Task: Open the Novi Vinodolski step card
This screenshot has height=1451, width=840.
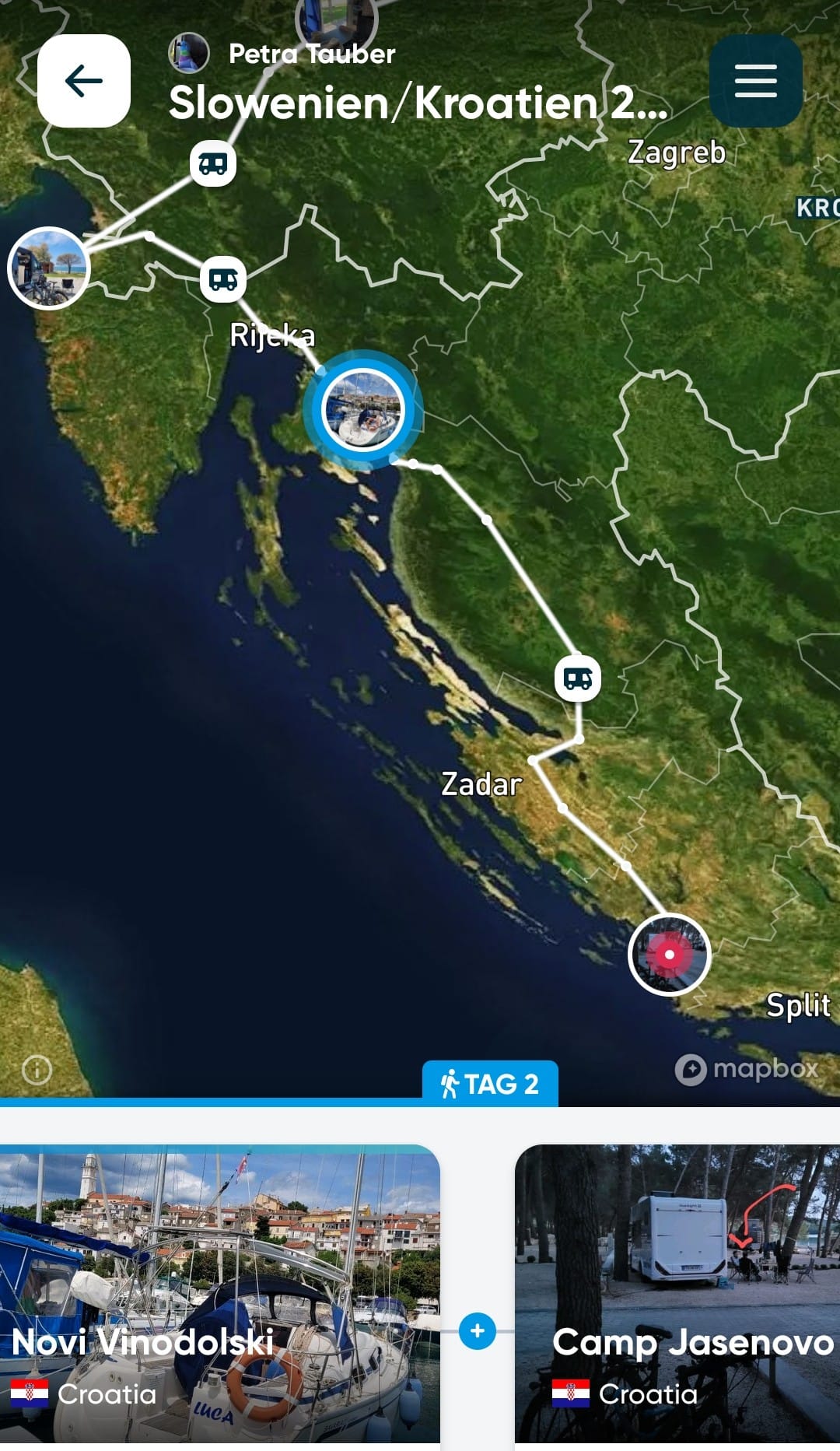Action: (220, 1295)
